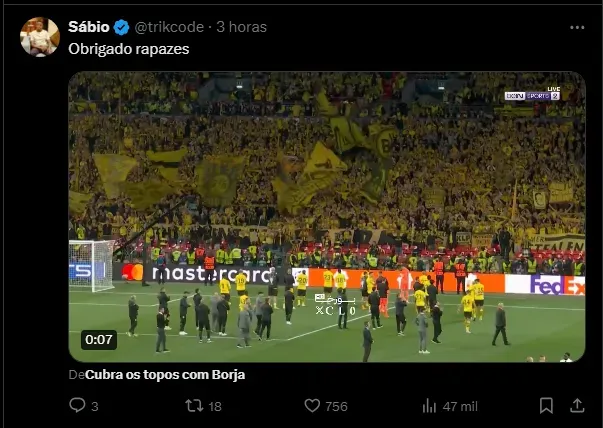This screenshot has height=428, width=603.
Task: Play the stadium video in the post
Action: coord(326,216)
